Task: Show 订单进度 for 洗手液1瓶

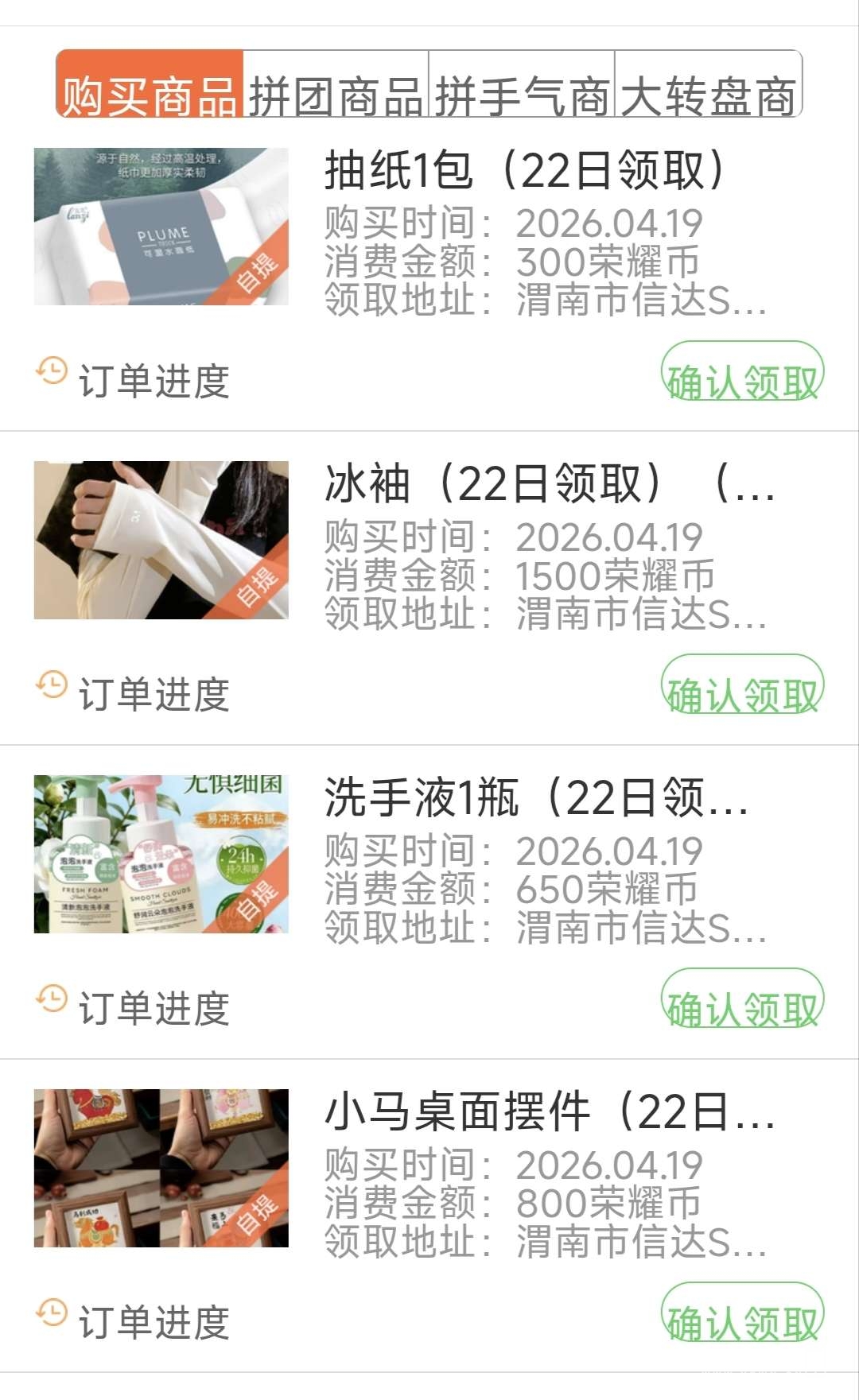Action: (x=135, y=1006)
